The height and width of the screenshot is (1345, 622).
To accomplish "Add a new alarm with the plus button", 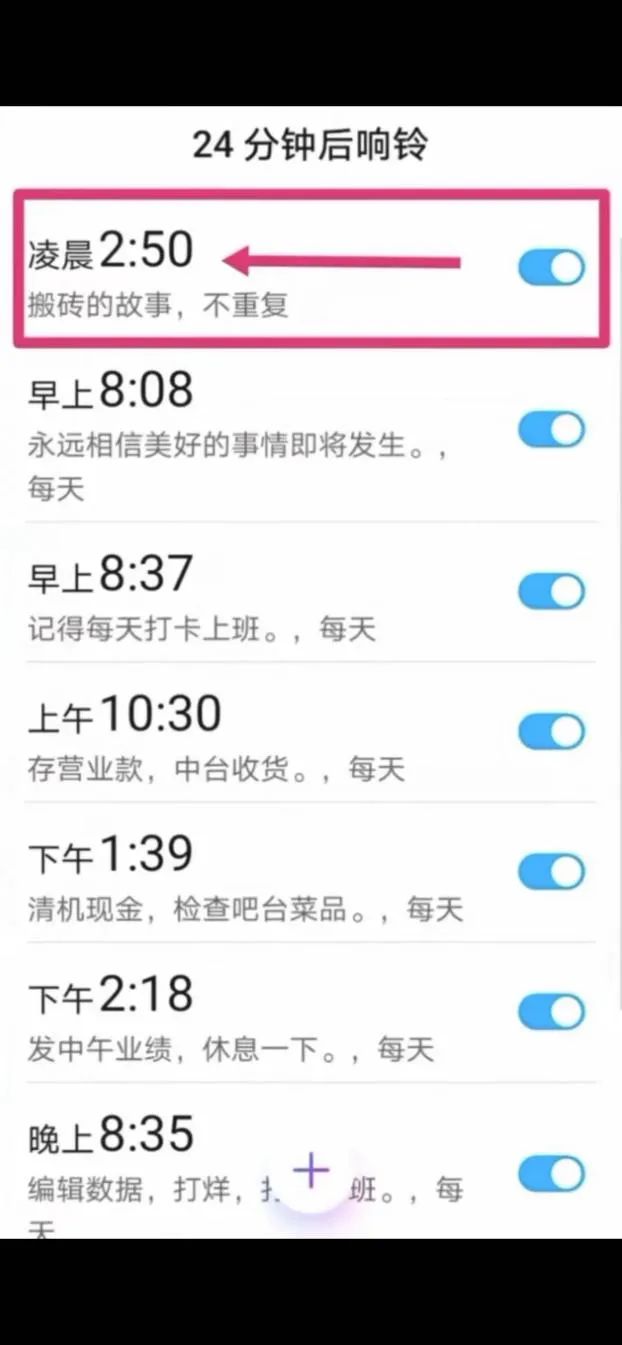I will tap(311, 1171).
